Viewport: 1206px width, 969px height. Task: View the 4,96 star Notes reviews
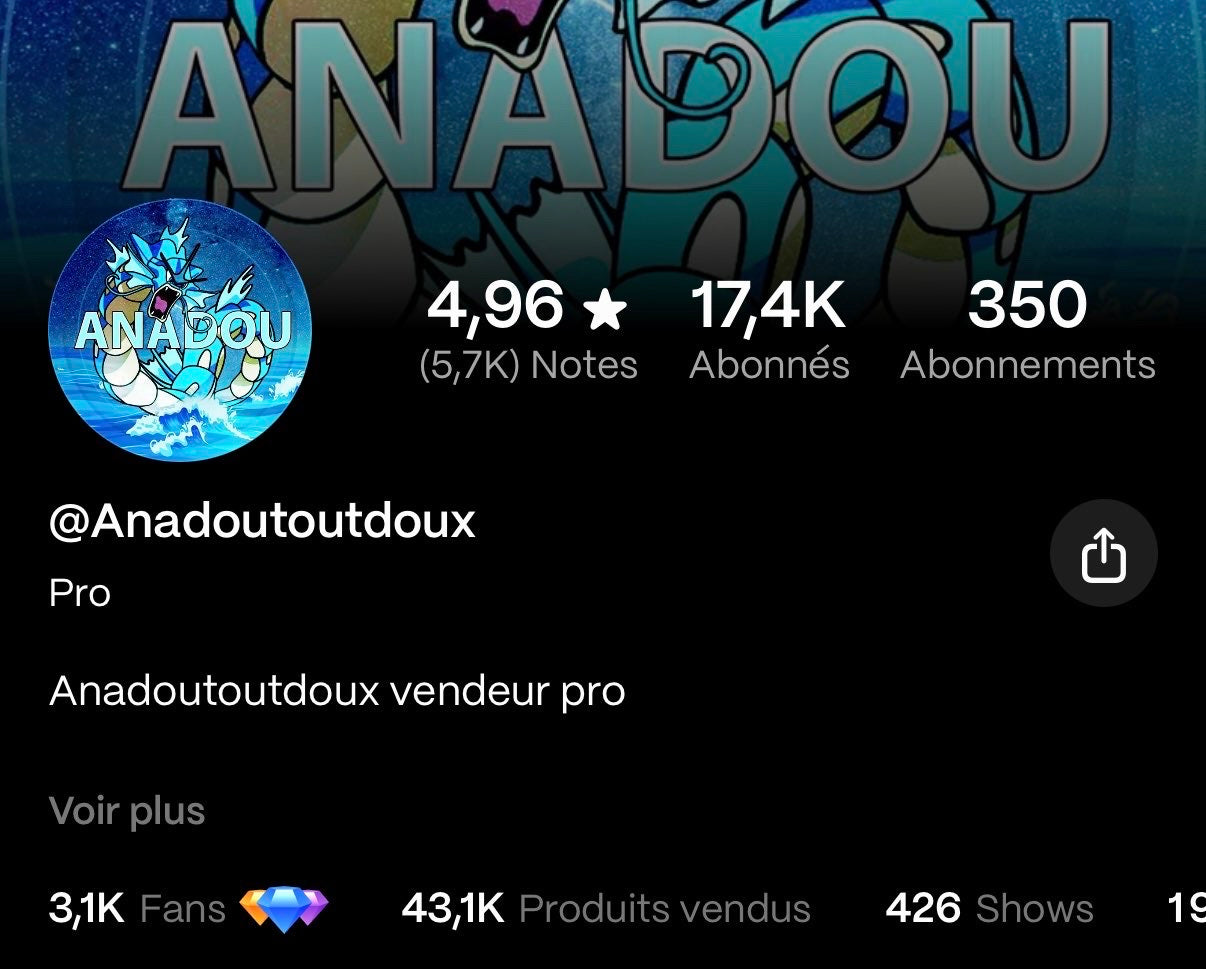[528, 332]
